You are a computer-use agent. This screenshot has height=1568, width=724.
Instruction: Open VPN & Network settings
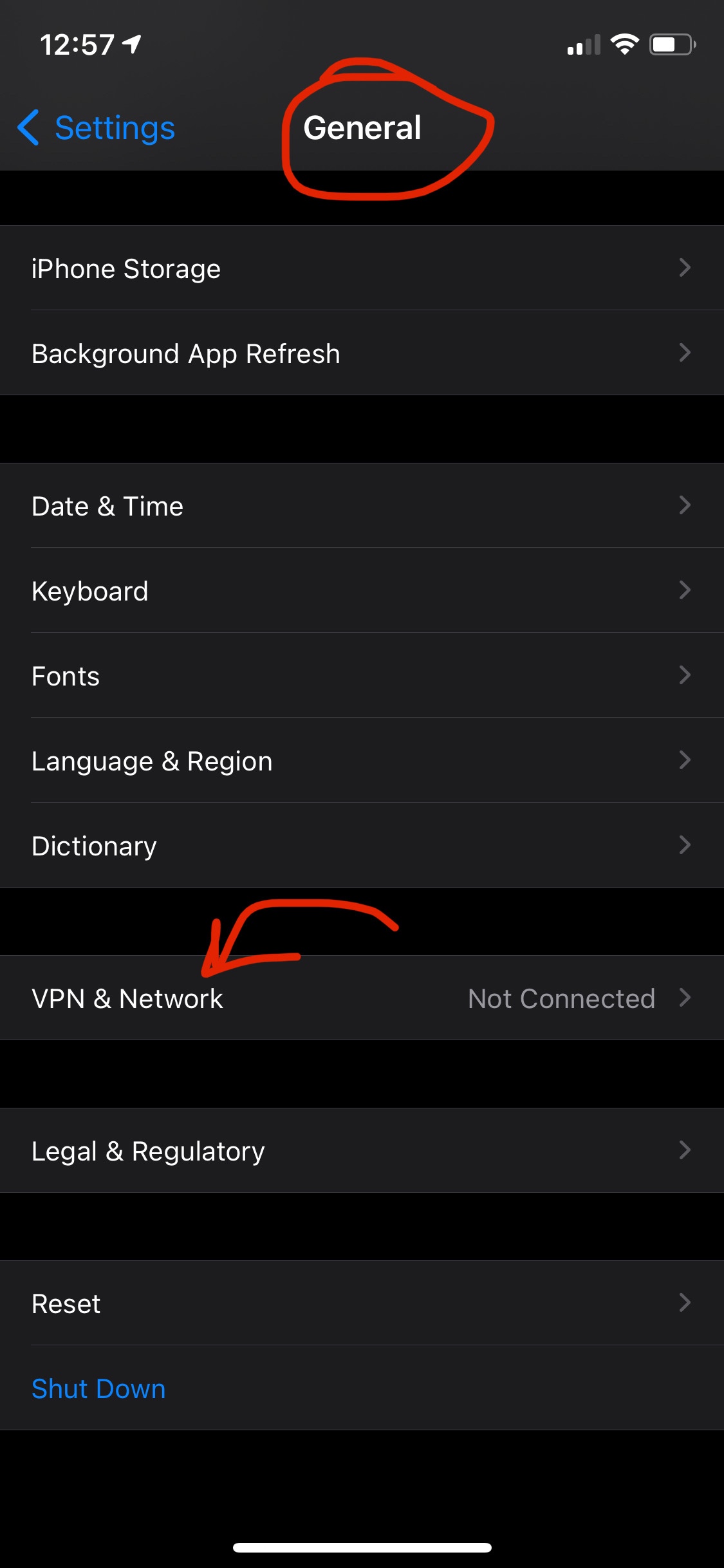360,998
